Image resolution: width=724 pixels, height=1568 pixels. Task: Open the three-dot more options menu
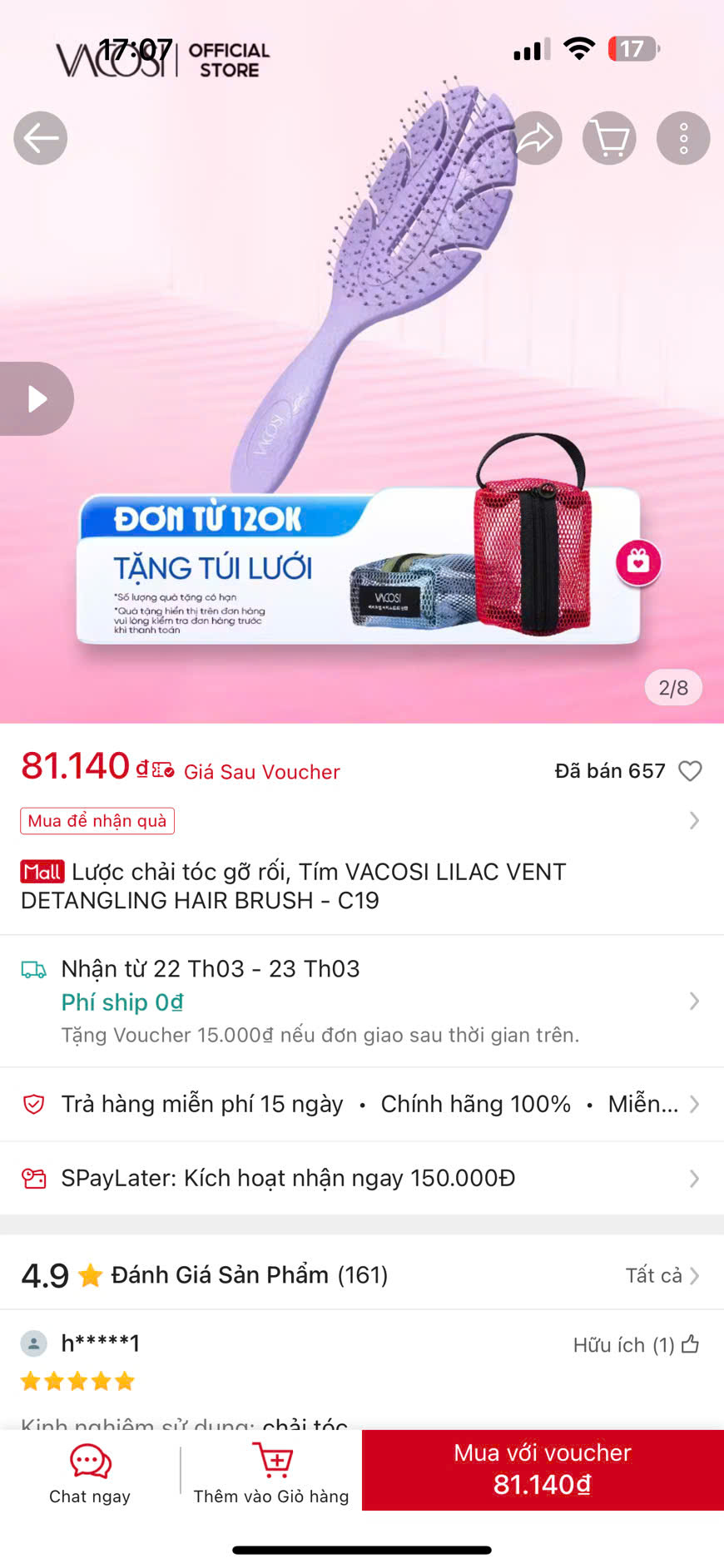pyautogui.click(x=682, y=137)
